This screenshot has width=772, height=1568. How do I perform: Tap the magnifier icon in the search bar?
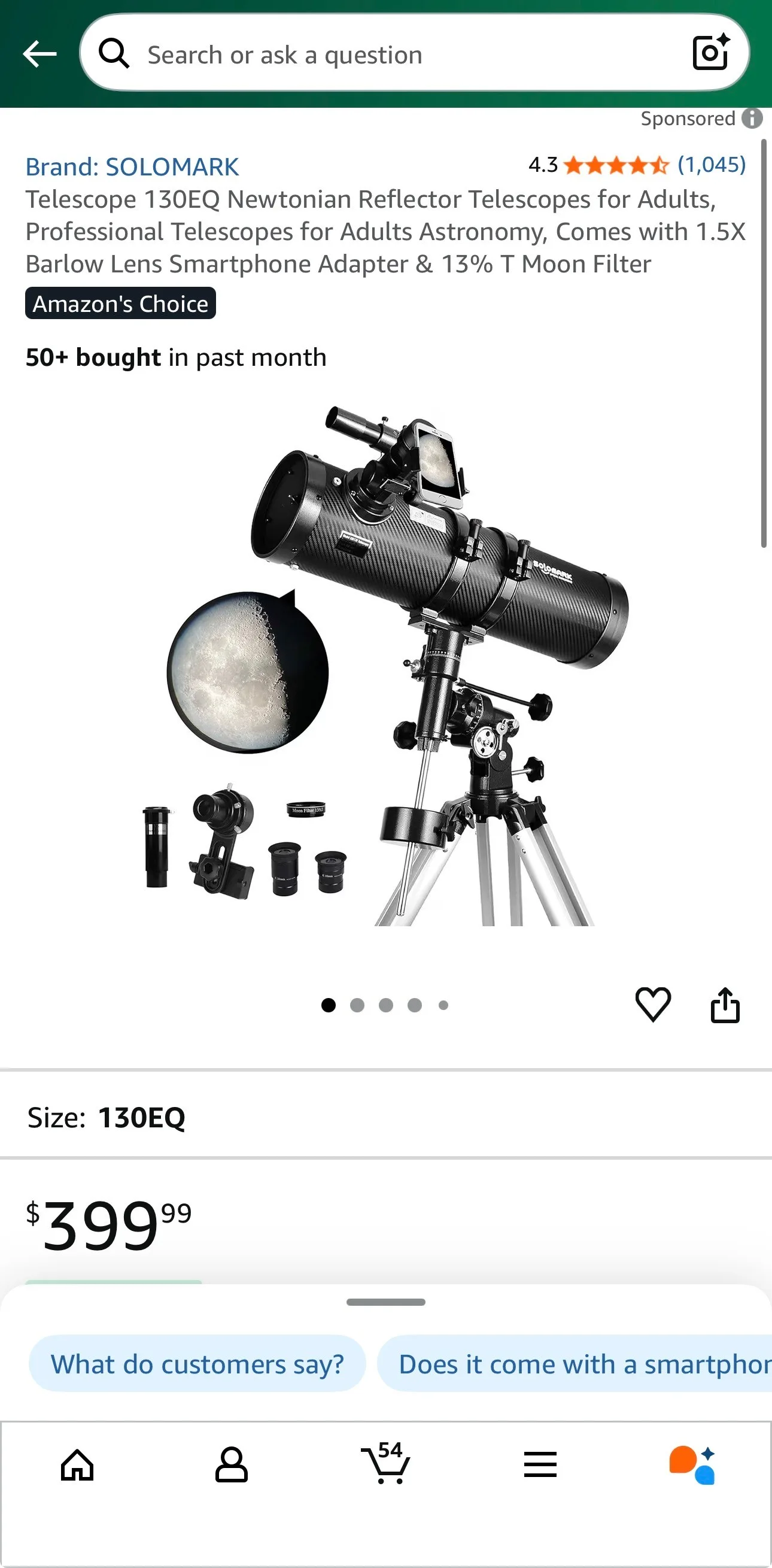tap(113, 52)
